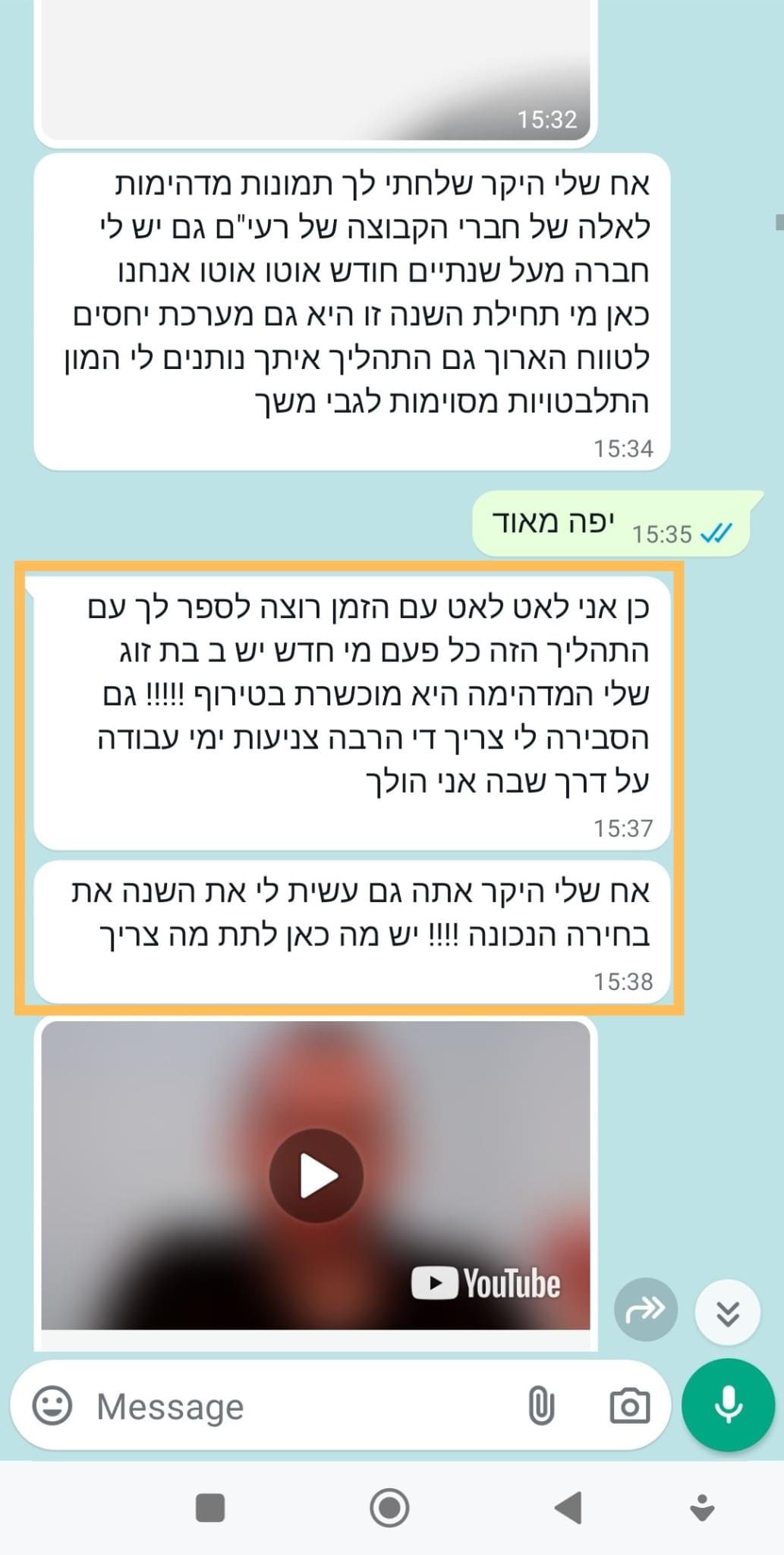Open the emoji picker
The width and height of the screenshot is (784, 1555).
pyautogui.click(x=52, y=1406)
